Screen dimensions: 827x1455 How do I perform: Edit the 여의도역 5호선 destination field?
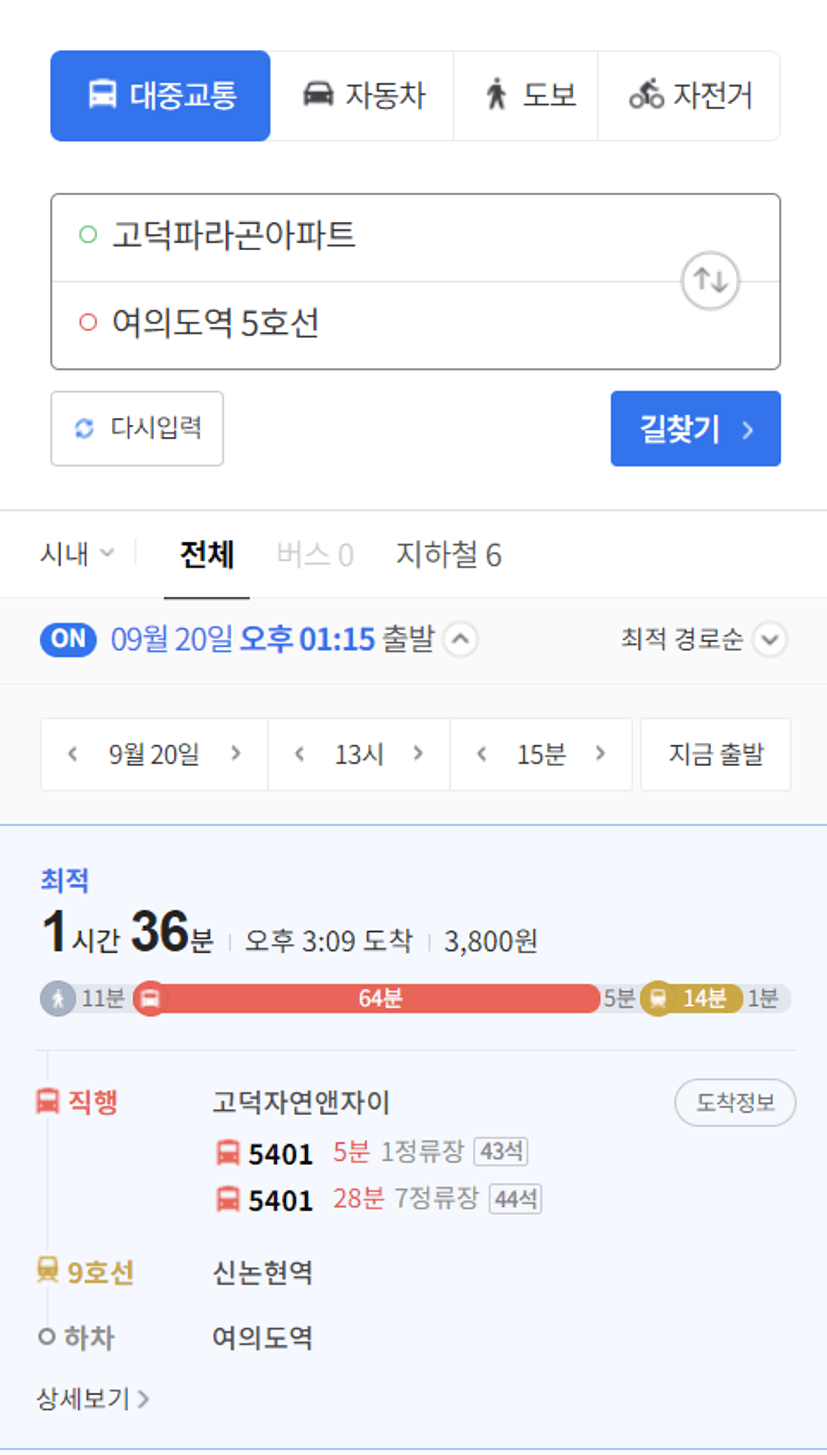(x=364, y=324)
